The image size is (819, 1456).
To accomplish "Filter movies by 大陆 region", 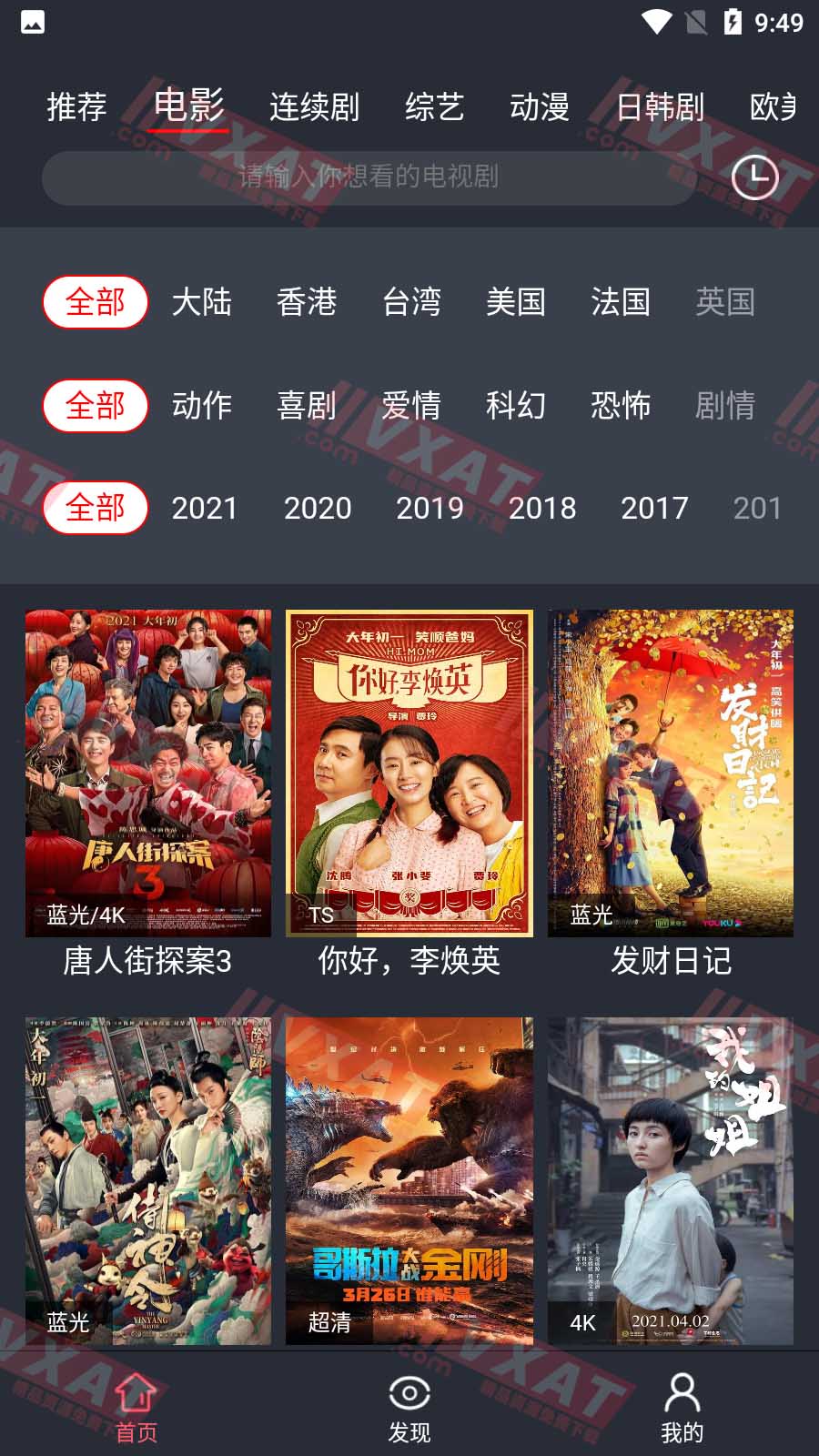I will pyautogui.click(x=201, y=302).
